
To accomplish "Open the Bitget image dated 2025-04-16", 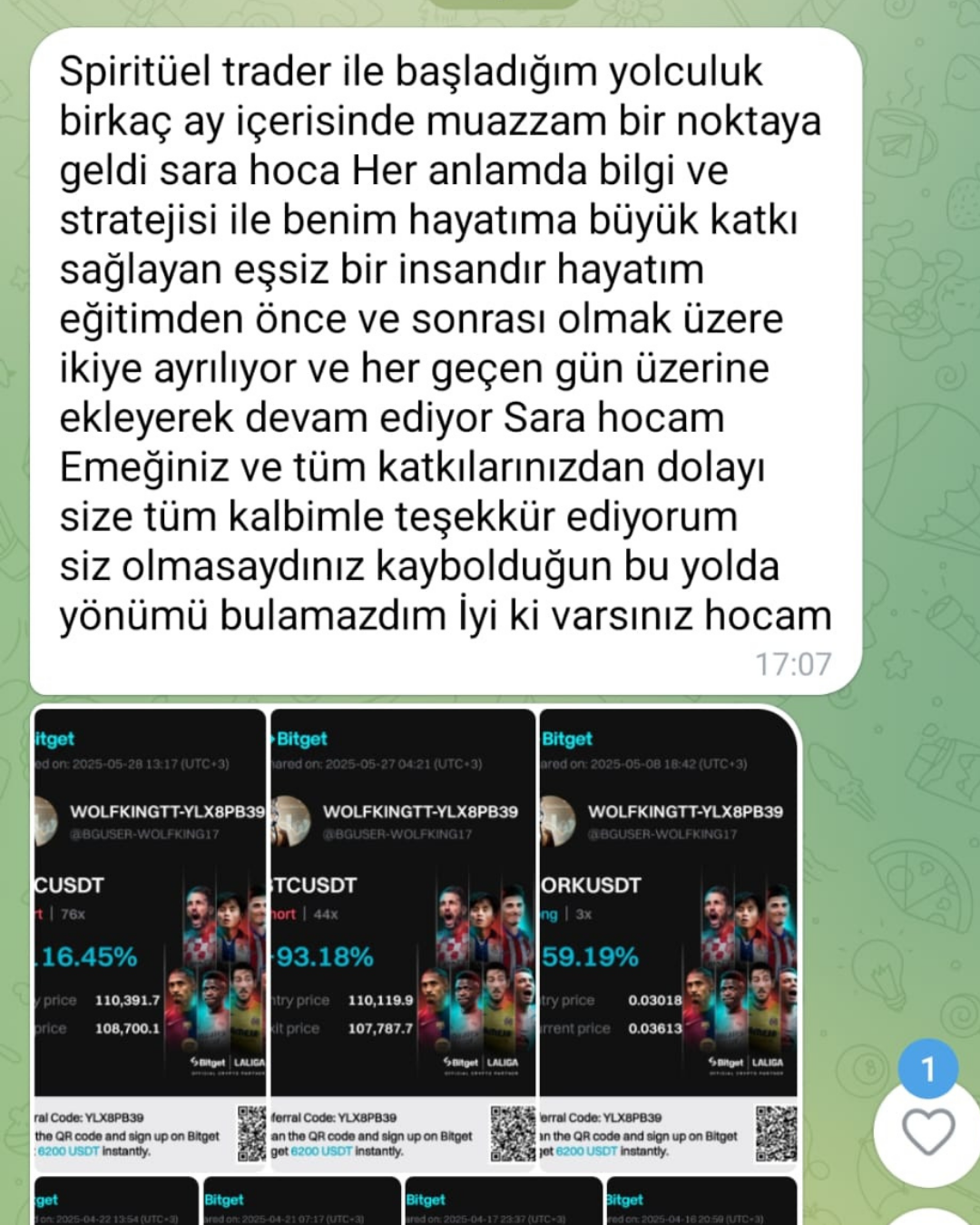I will click(x=700, y=1202).
